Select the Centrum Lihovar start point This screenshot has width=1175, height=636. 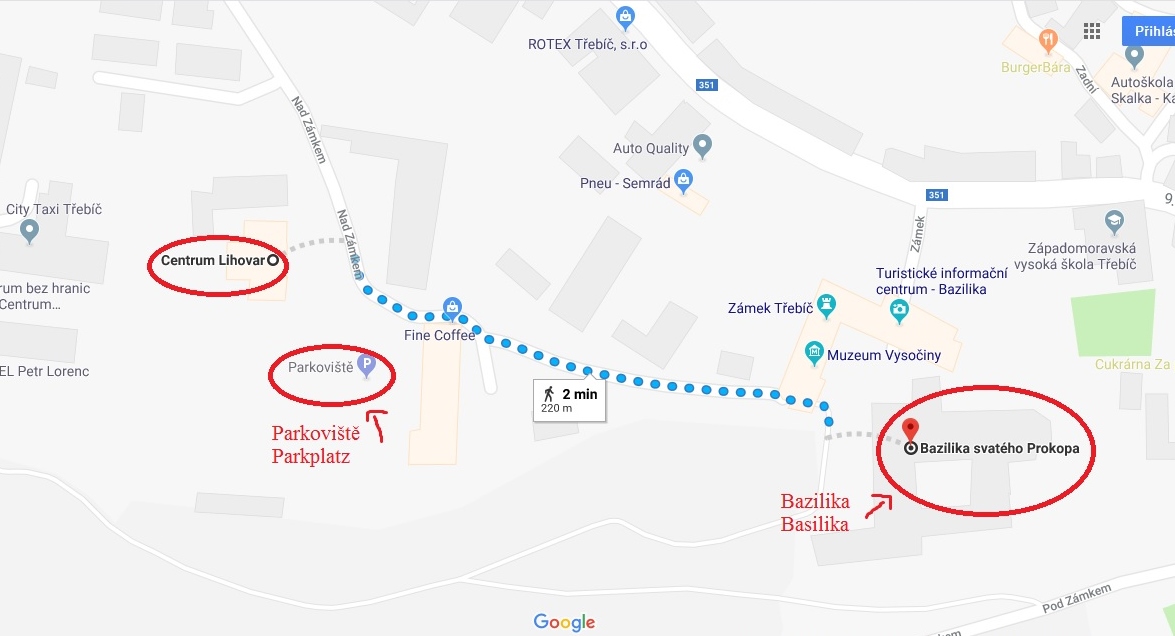tap(272, 260)
